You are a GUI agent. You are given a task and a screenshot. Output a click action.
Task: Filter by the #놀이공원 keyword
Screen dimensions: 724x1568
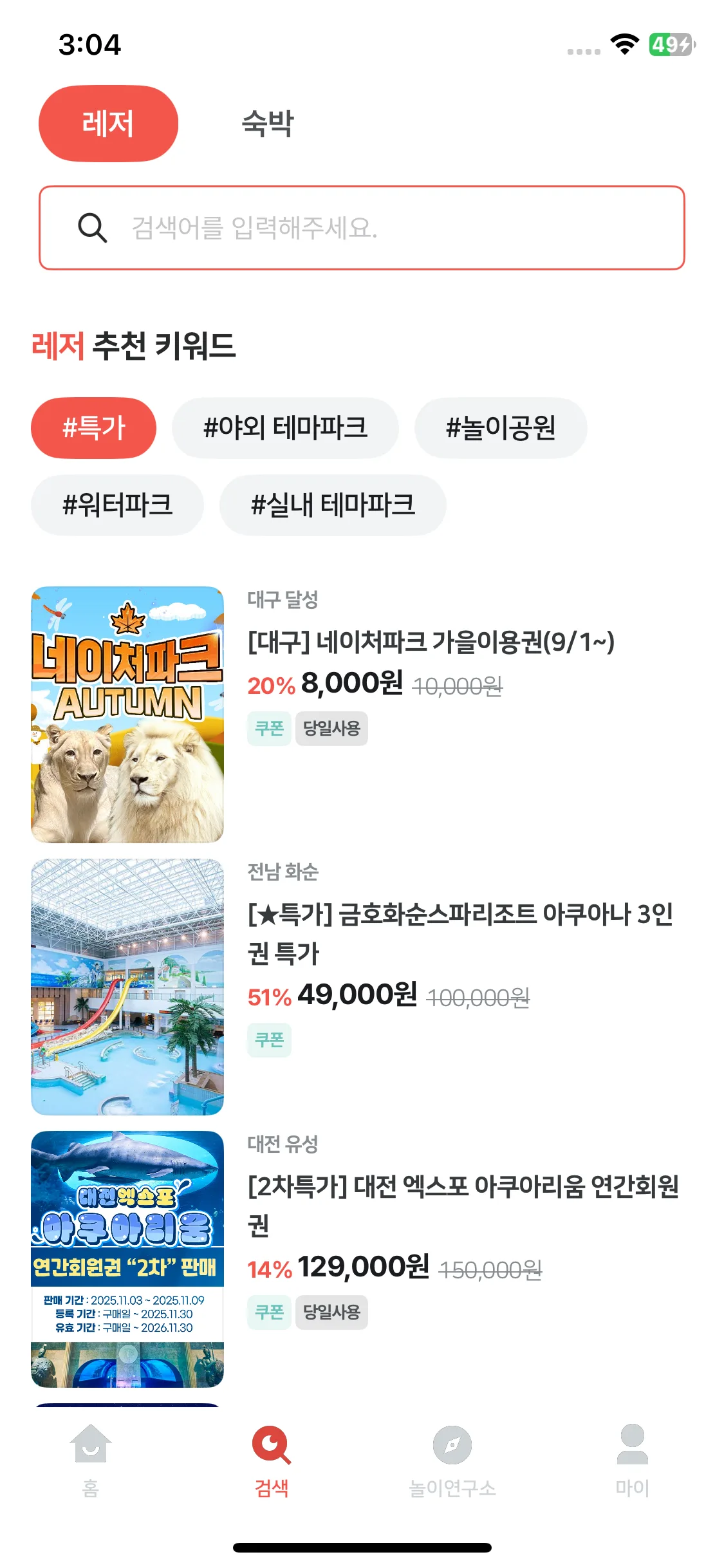501,428
